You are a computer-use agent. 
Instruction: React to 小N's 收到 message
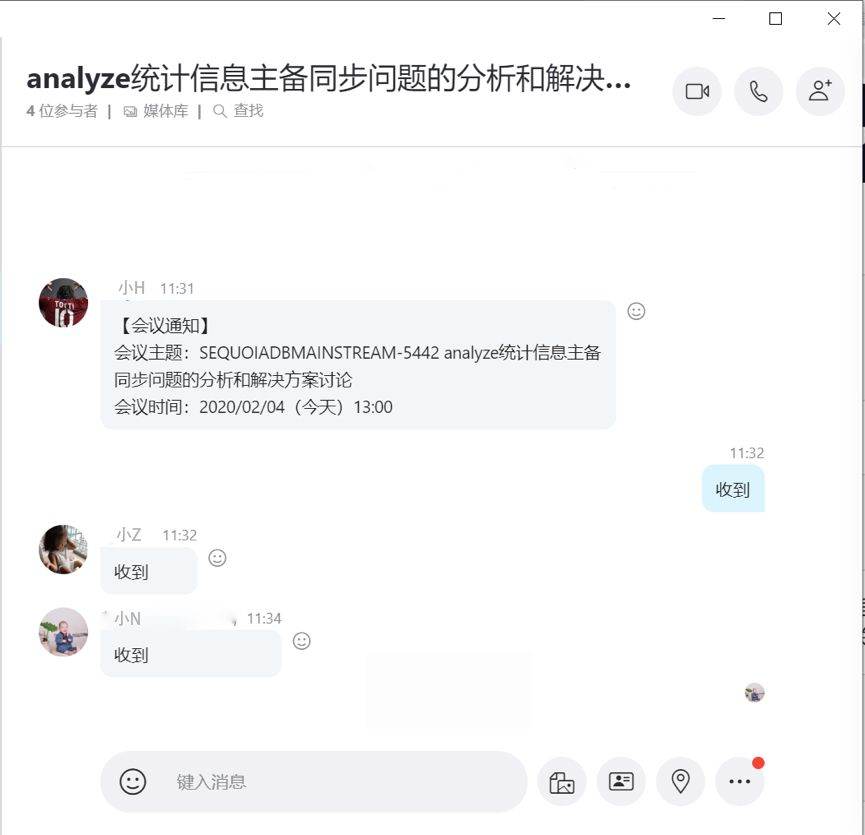point(301,641)
